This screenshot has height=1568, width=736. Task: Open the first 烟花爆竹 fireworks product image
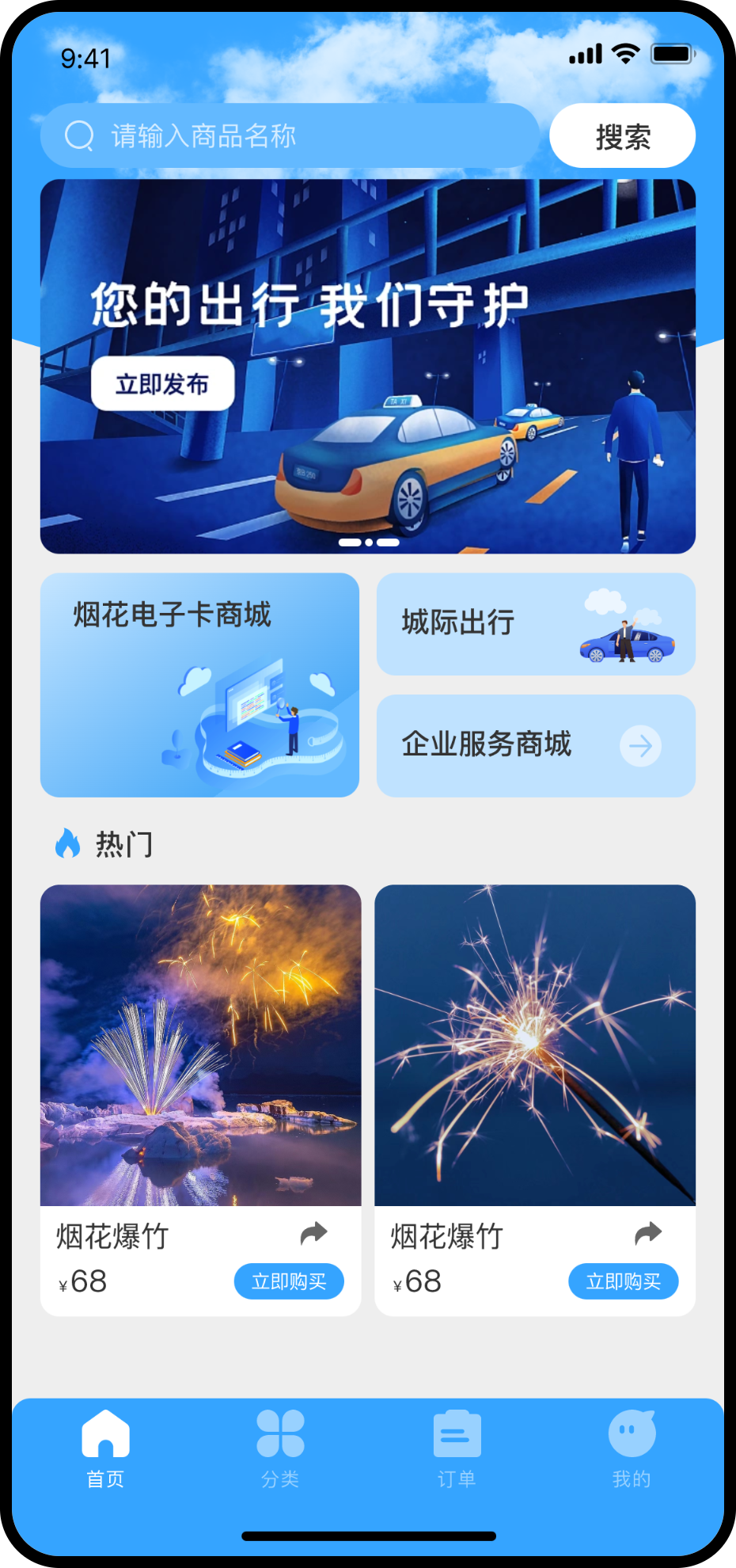200,1045
